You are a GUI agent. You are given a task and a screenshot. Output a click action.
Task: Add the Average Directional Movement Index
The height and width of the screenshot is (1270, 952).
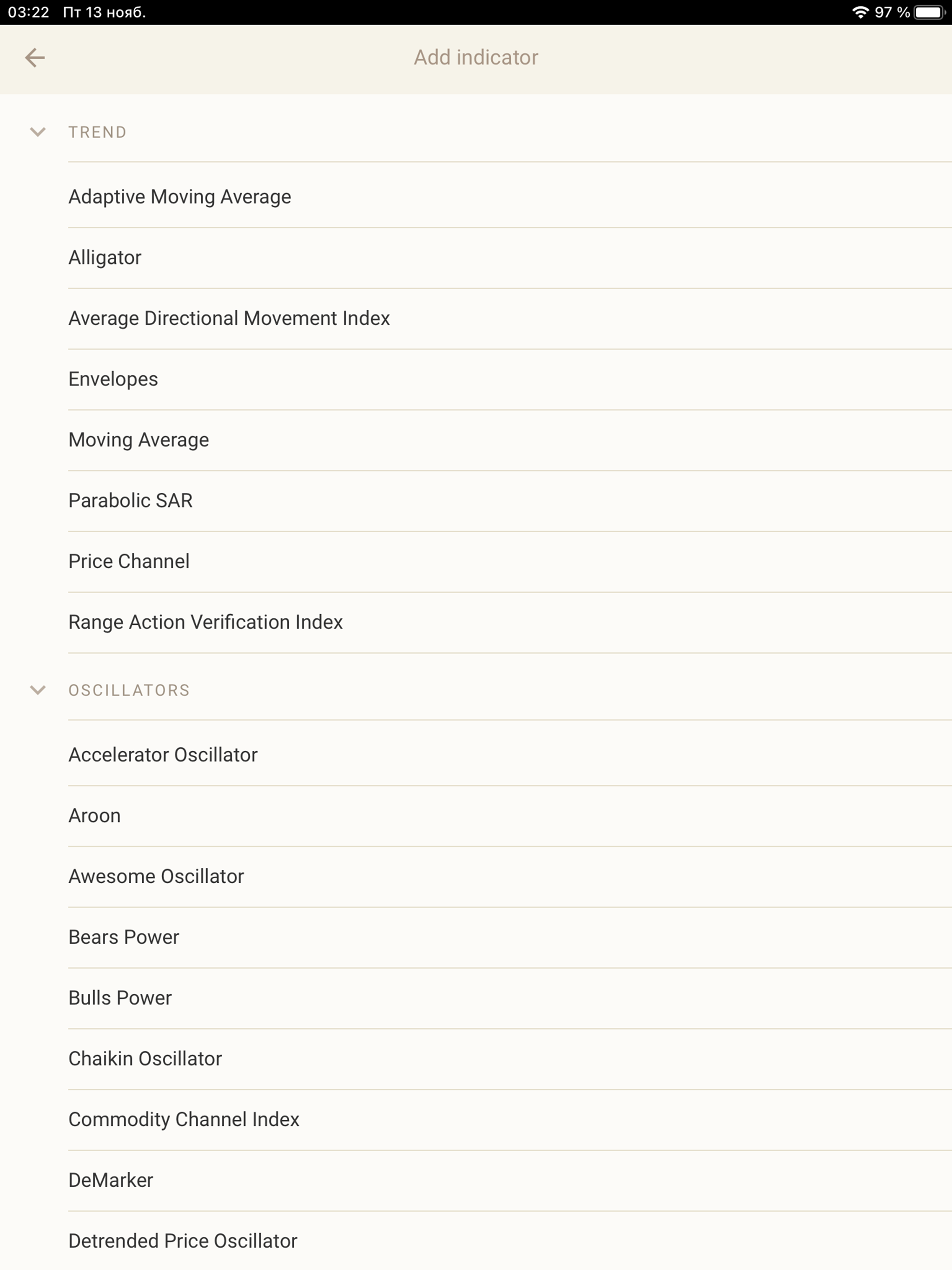point(229,317)
